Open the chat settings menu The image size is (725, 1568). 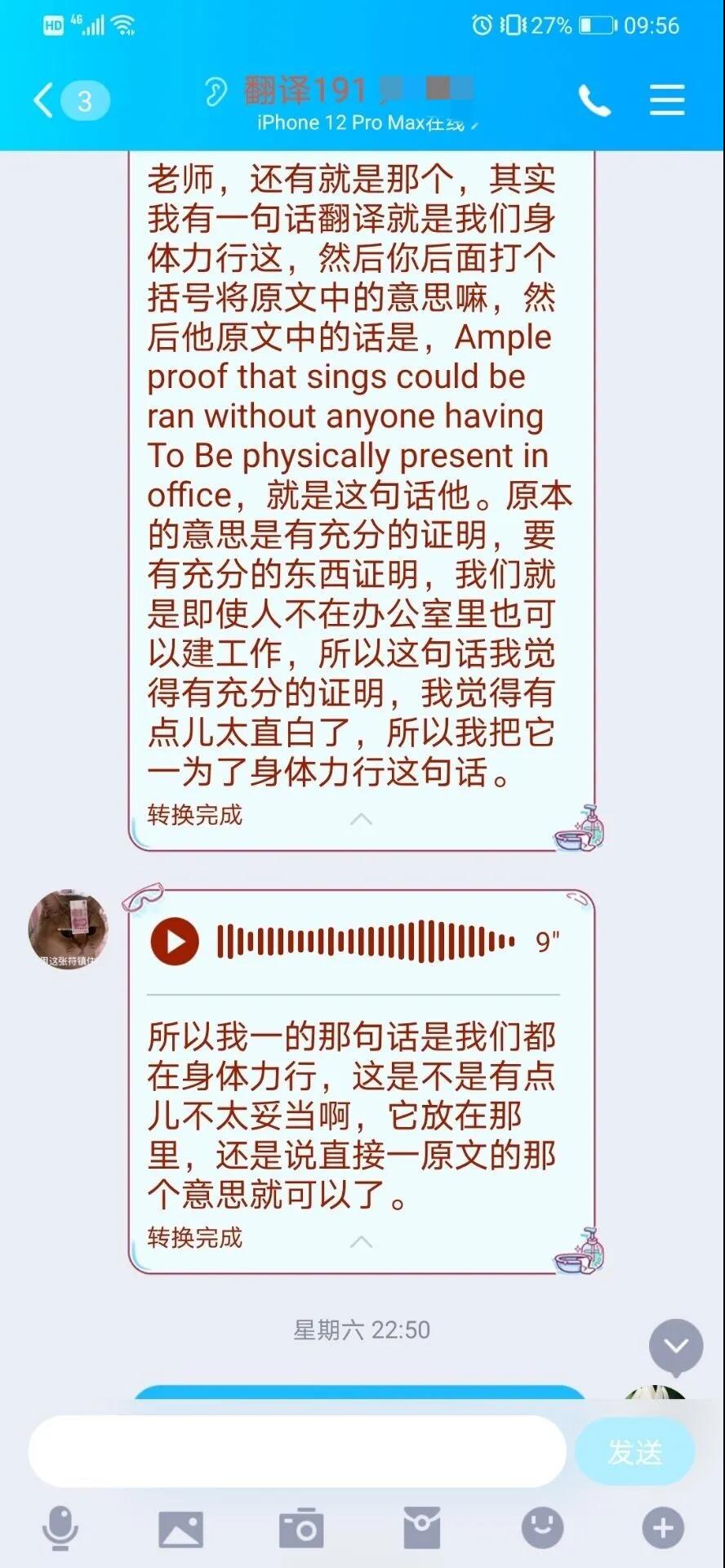click(666, 100)
